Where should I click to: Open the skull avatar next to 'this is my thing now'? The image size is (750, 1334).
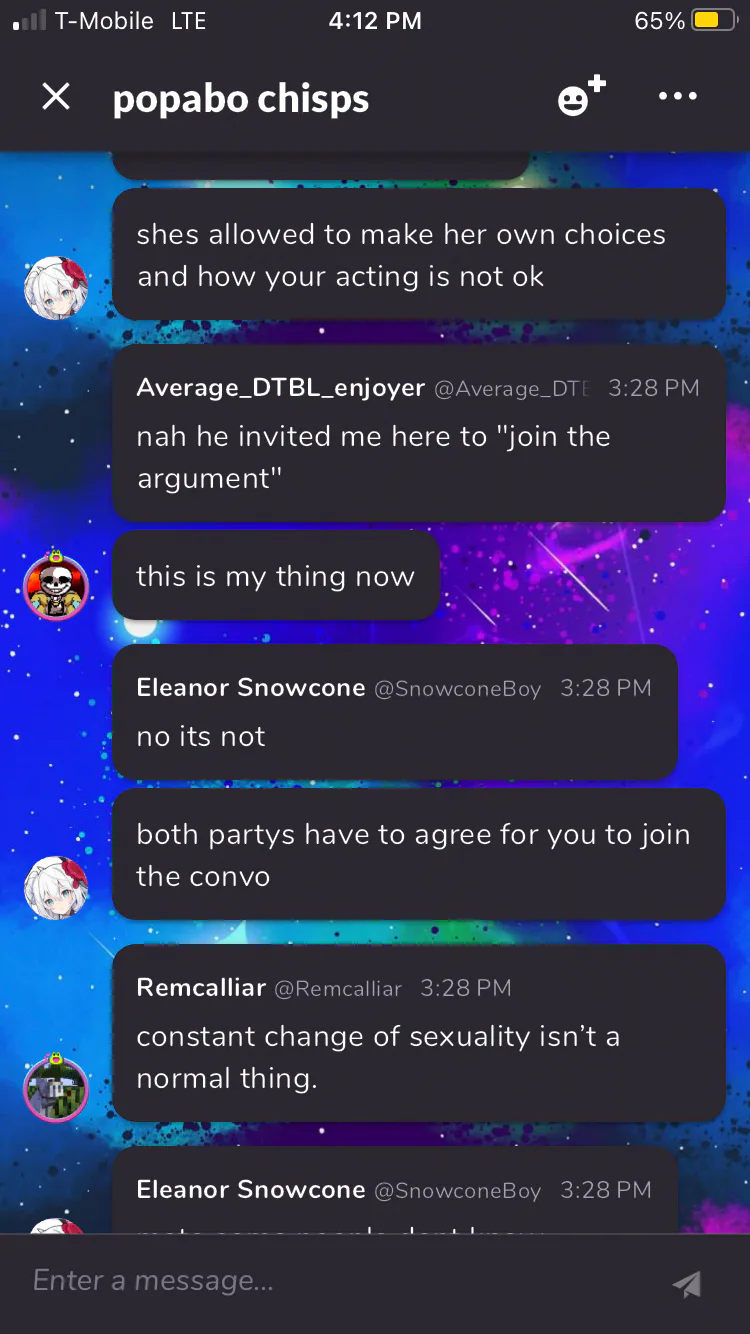(x=56, y=587)
